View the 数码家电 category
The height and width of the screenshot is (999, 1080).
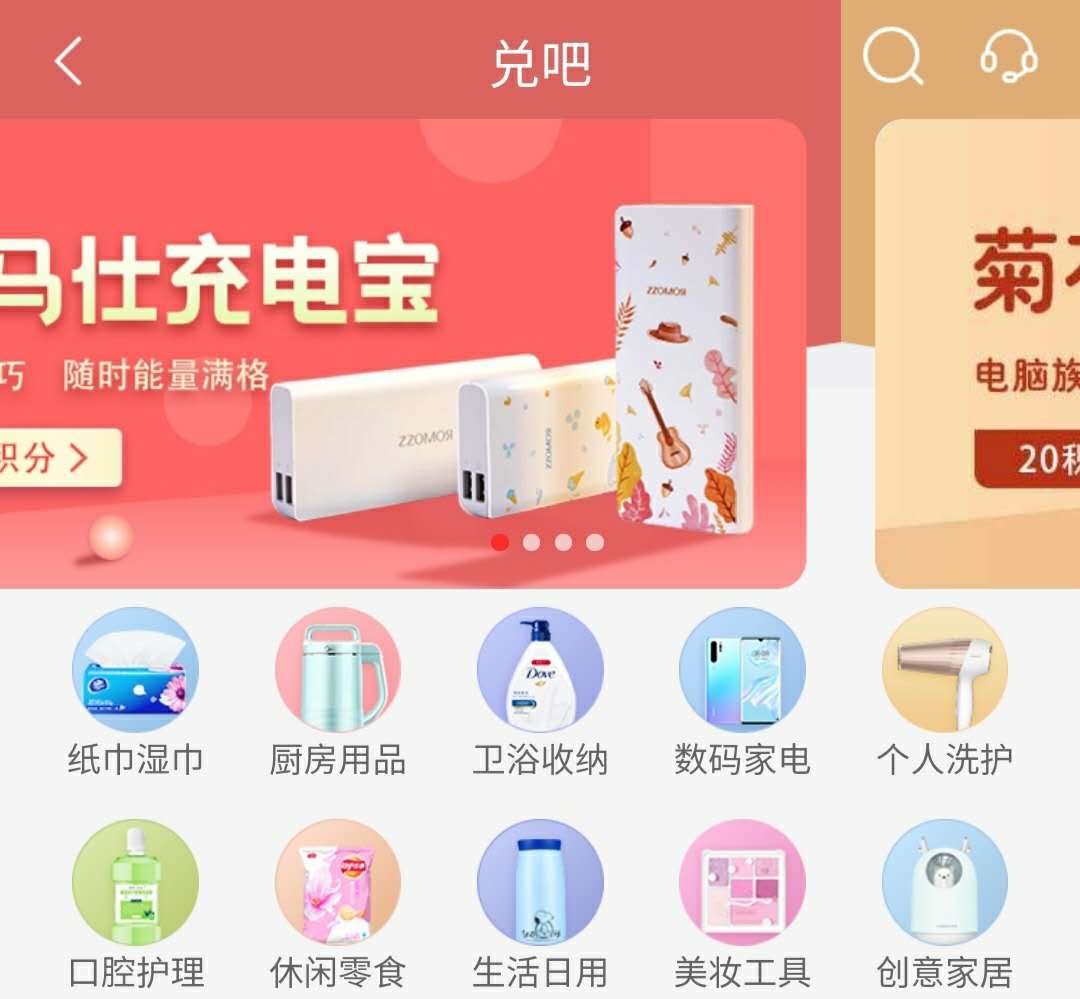(742, 692)
